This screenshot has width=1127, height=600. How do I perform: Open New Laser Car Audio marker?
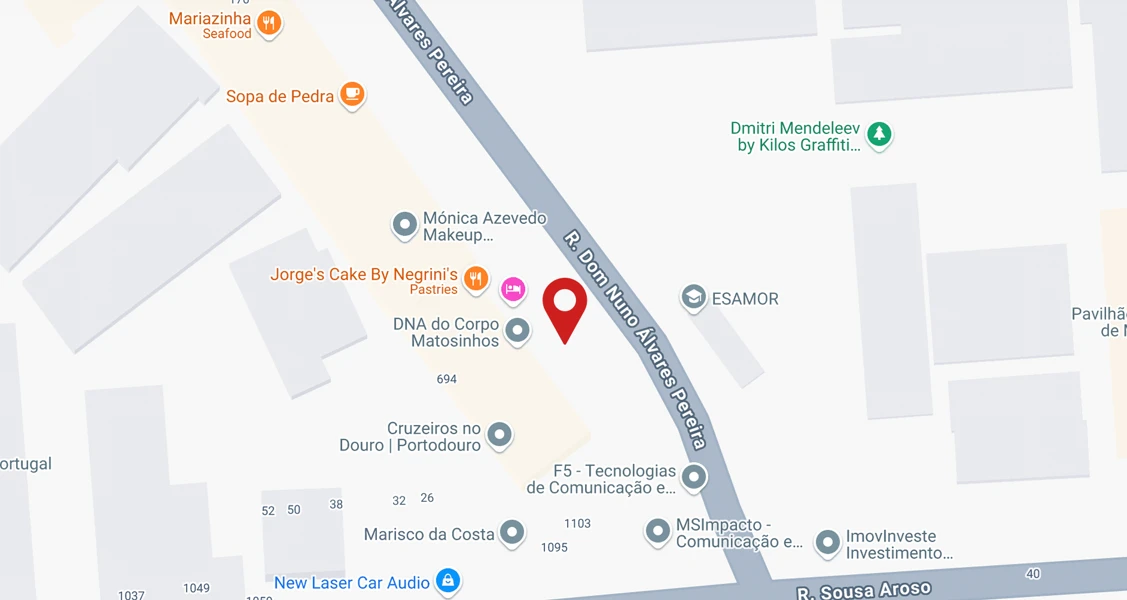[447, 580]
